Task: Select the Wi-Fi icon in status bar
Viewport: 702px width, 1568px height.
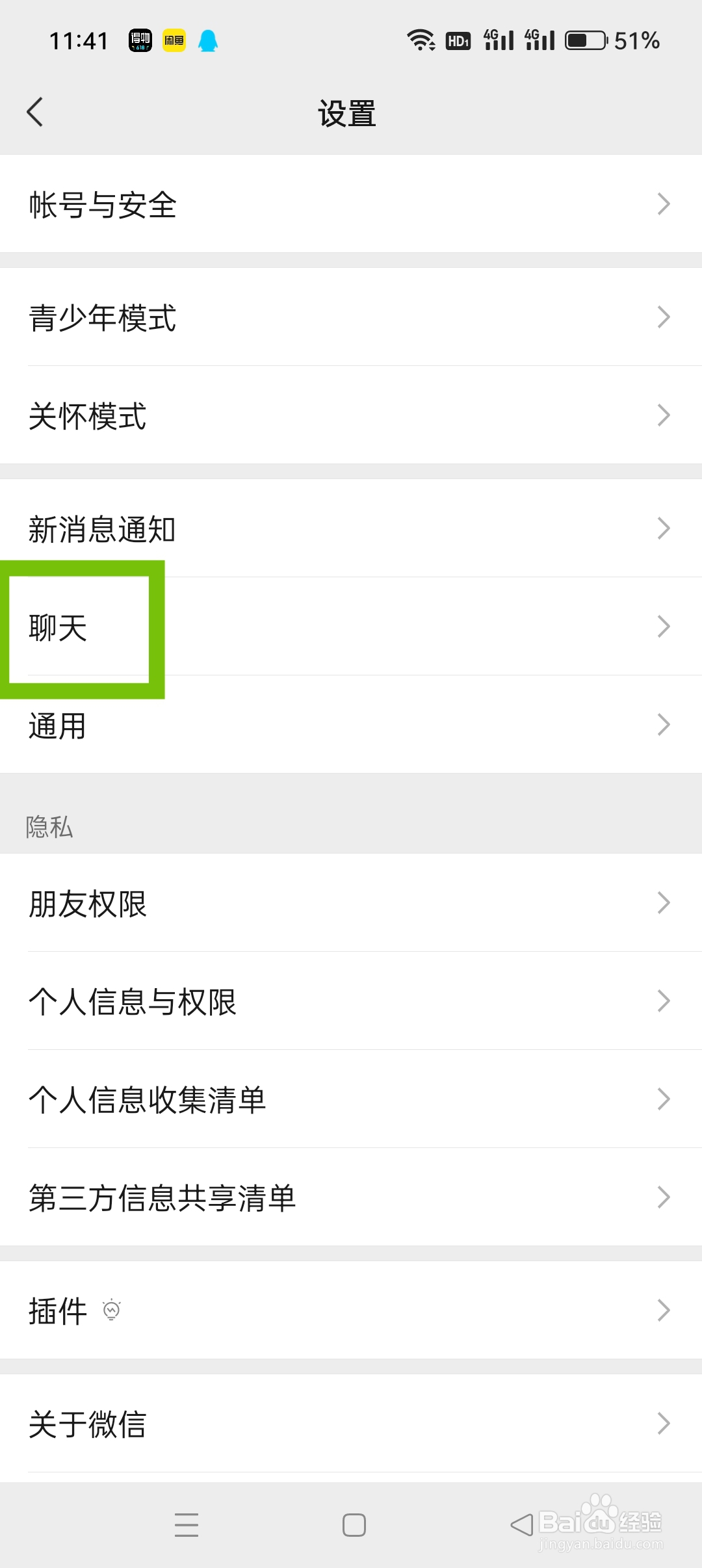Action: tap(421, 40)
